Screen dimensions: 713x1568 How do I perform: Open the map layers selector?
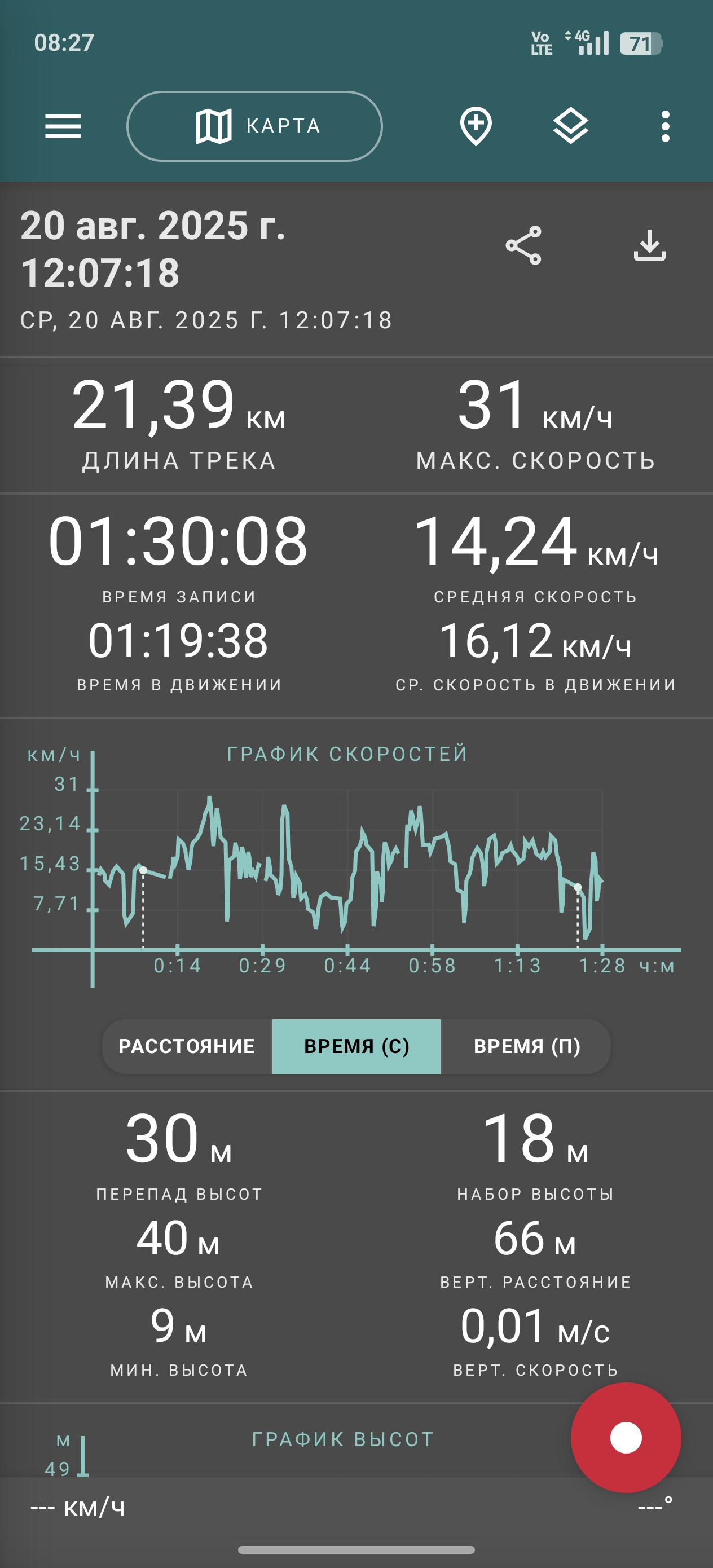pos(570,126)
